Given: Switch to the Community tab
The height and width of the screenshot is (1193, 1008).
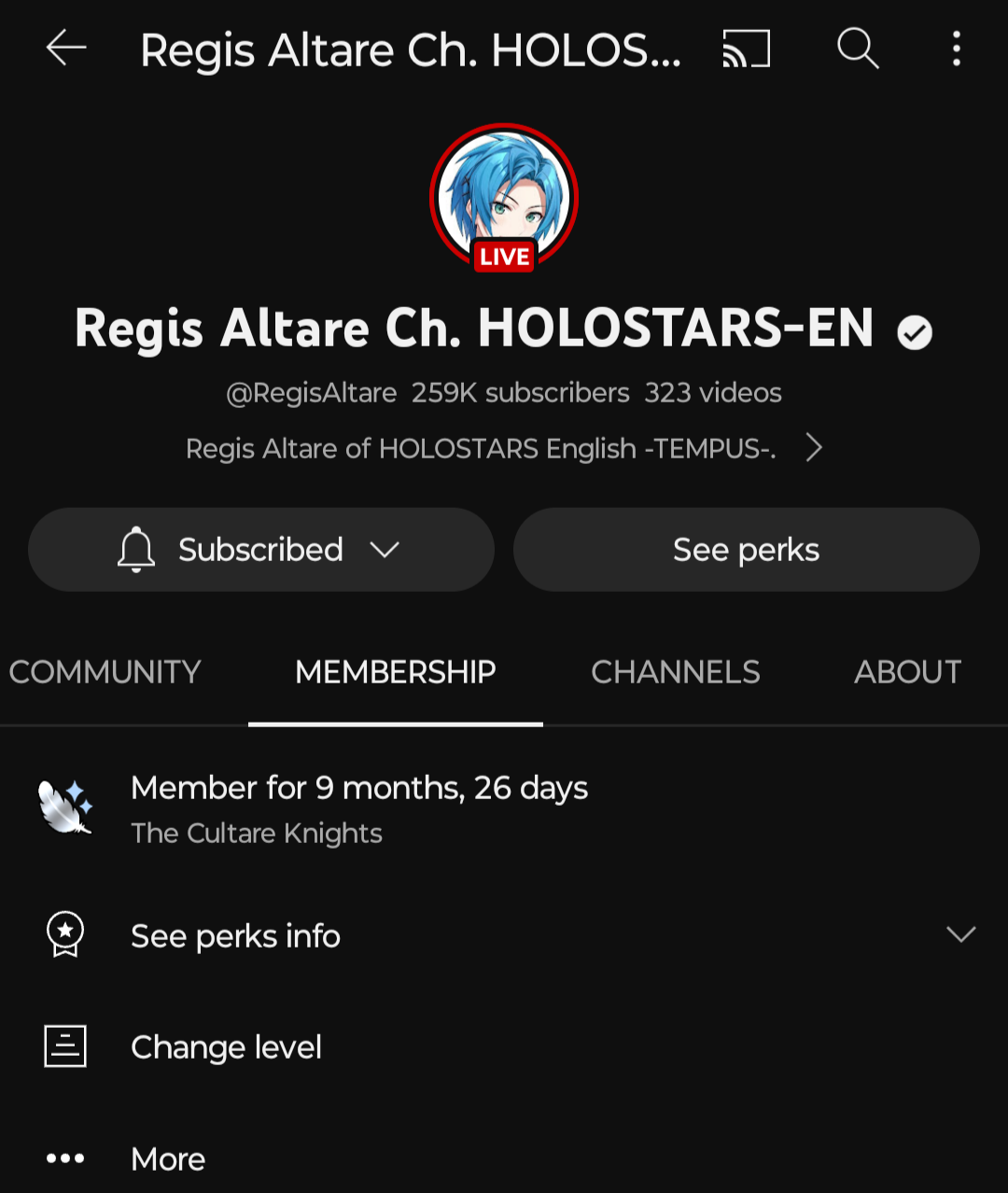Looking at the screenshot, I should tap(105, 672).
